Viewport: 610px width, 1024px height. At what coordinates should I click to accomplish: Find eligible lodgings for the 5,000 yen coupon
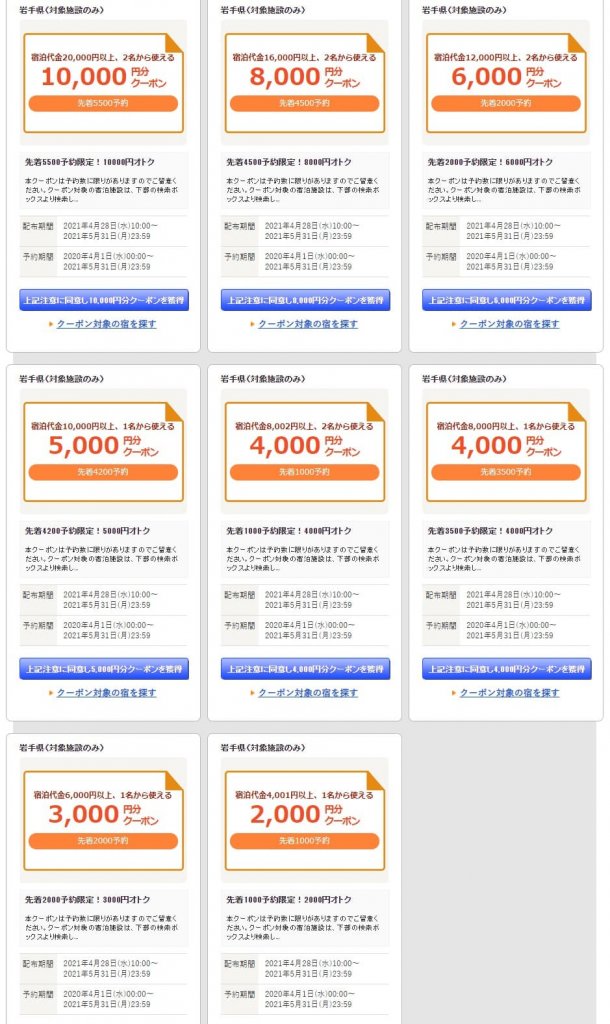pyautogui.click(x=106, y=693)
